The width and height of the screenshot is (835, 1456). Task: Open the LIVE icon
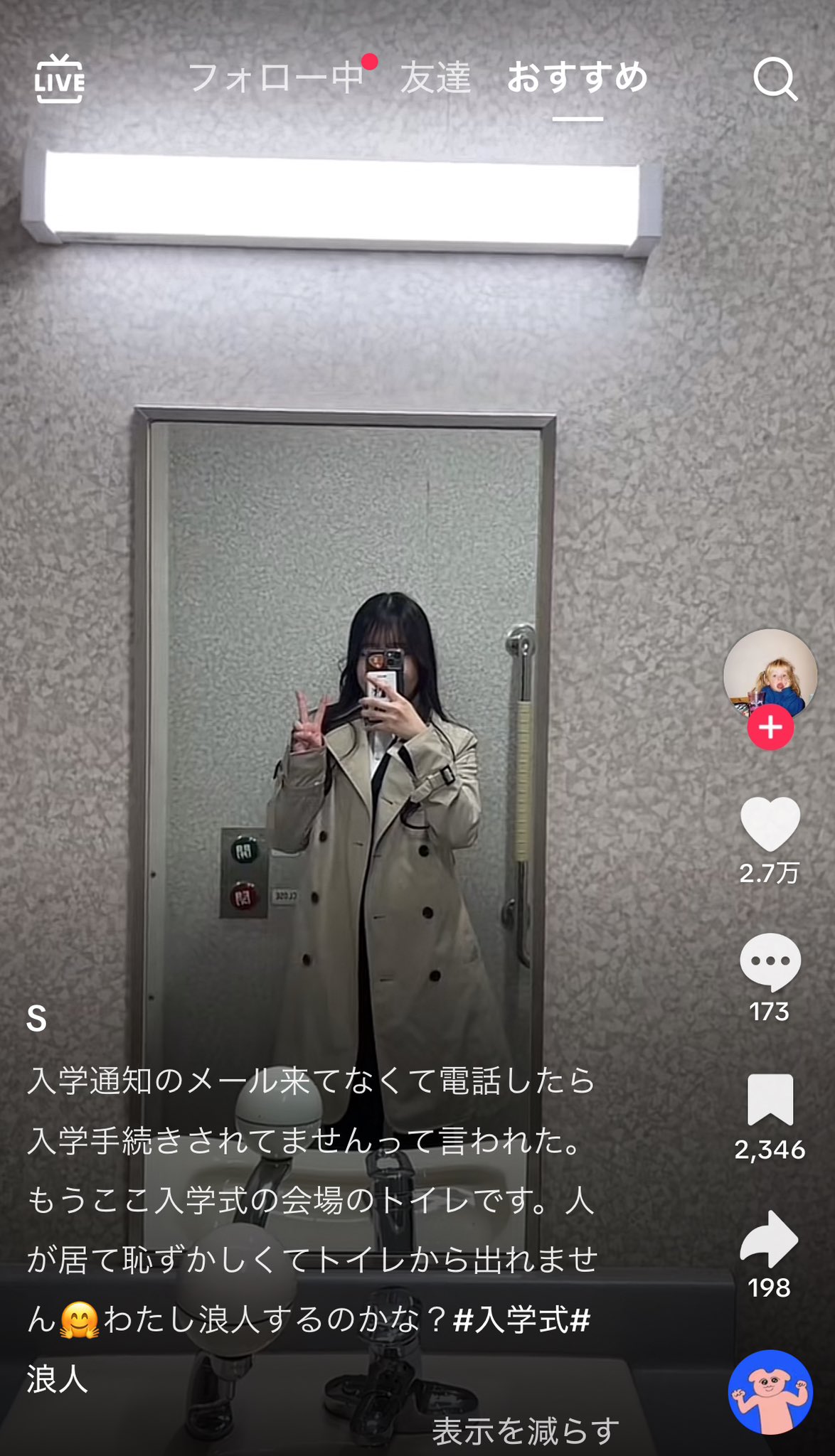coord(60,79)
